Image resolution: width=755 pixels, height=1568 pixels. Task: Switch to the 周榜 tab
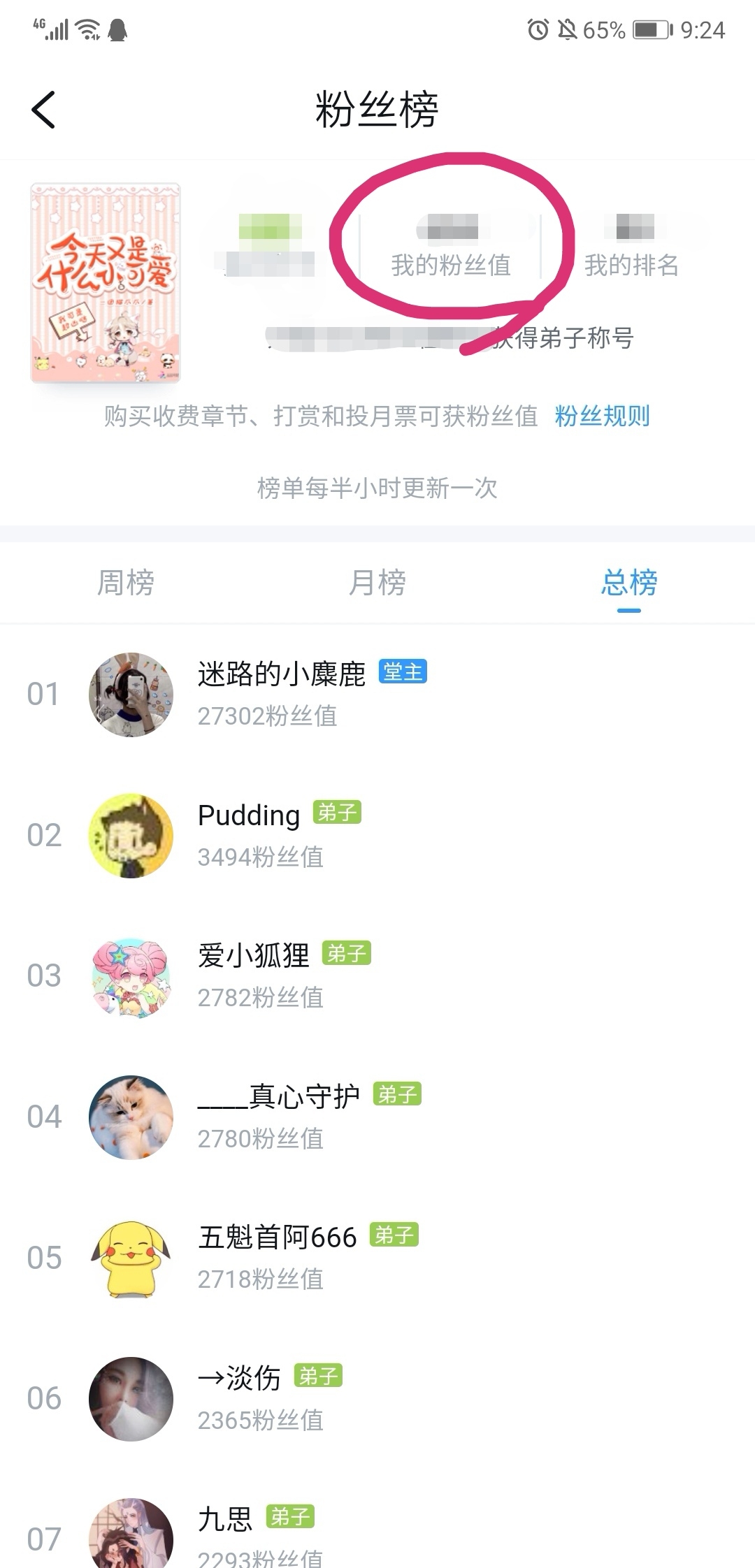click(x=126, y=583)
